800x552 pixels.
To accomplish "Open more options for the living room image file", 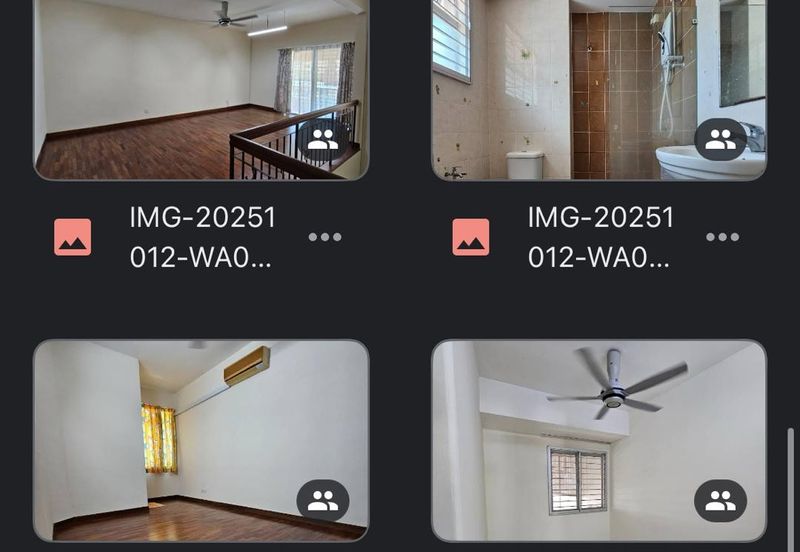I will pos(325,237).
